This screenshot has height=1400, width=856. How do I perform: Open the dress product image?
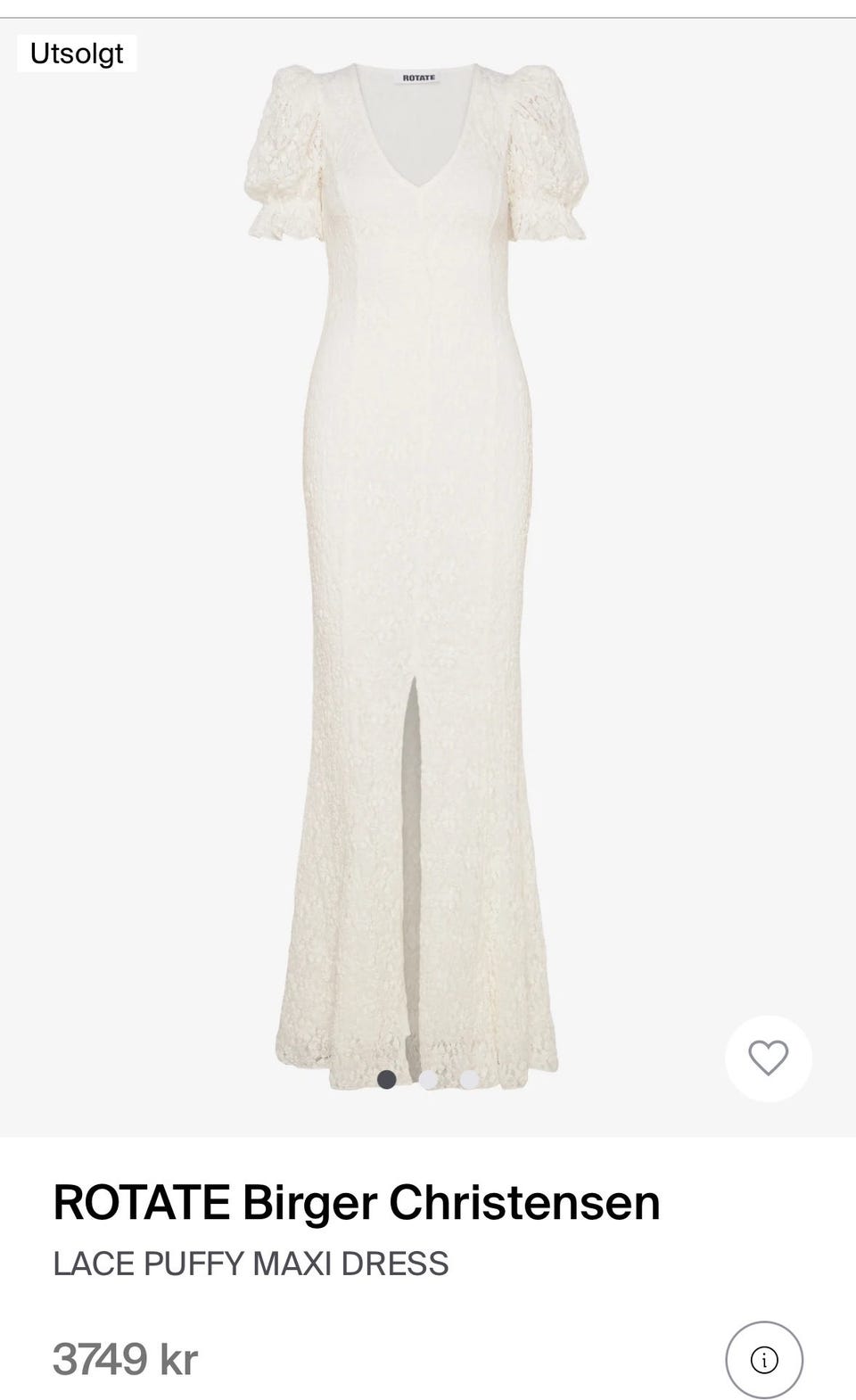416,571
